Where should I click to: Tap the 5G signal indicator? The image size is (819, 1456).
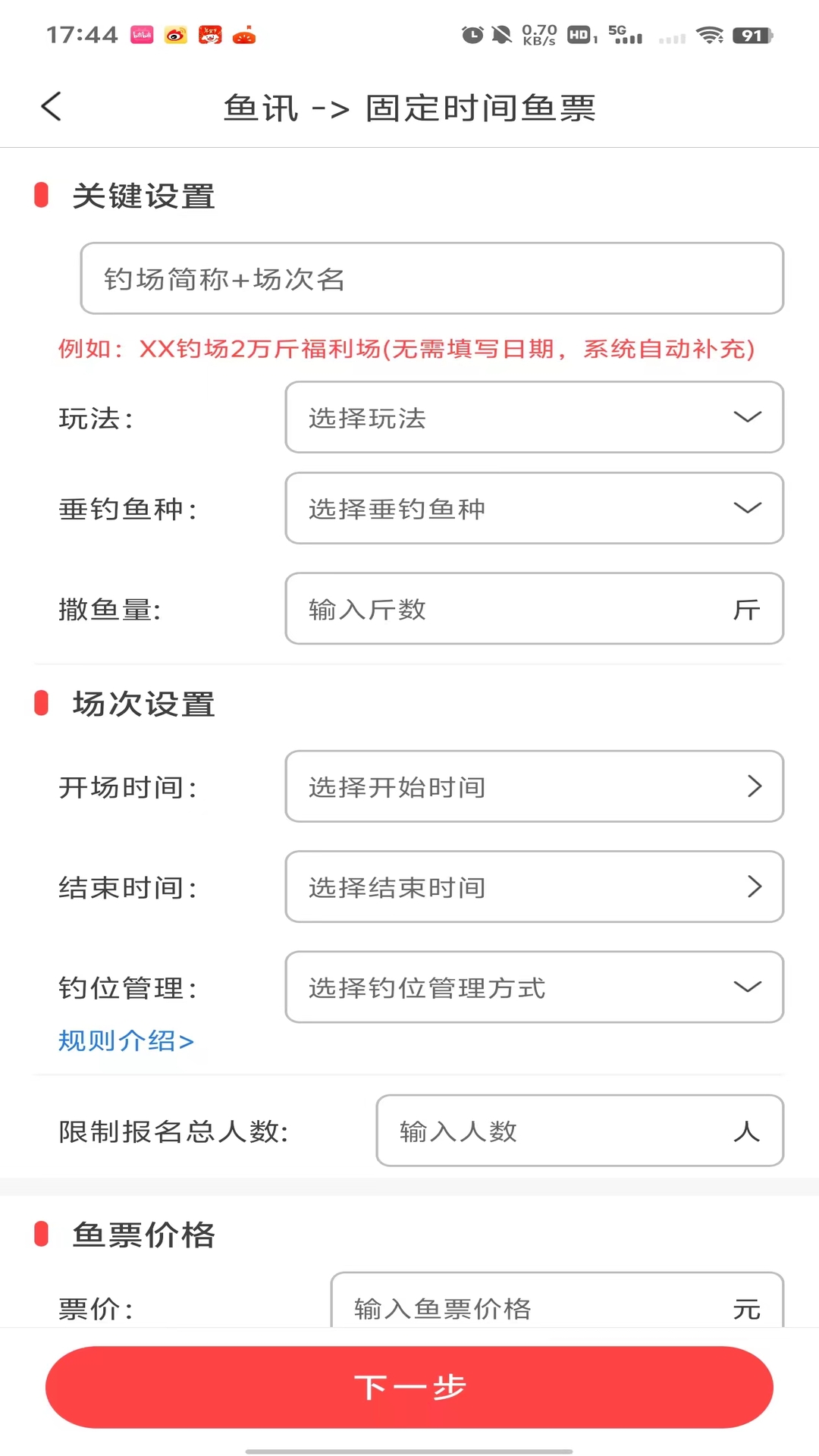(x=626, y=33)
